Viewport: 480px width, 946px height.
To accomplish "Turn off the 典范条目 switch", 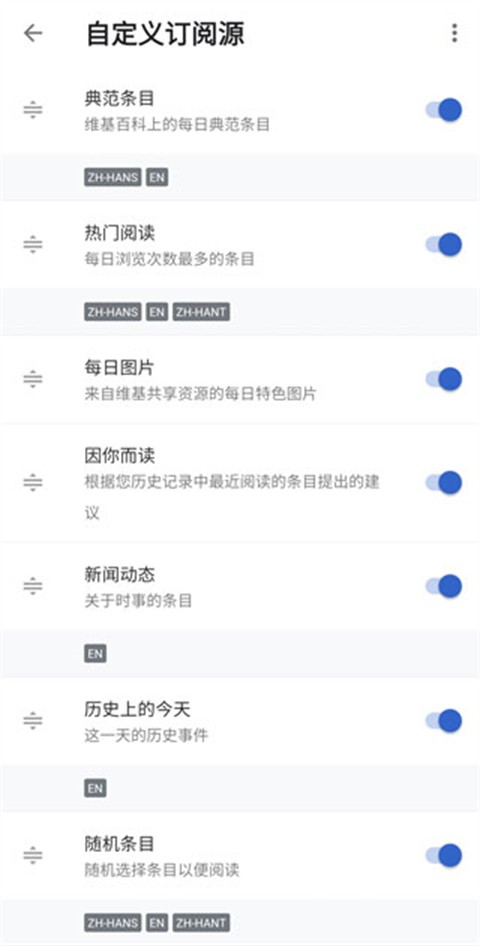I will (x=444, y=110).
